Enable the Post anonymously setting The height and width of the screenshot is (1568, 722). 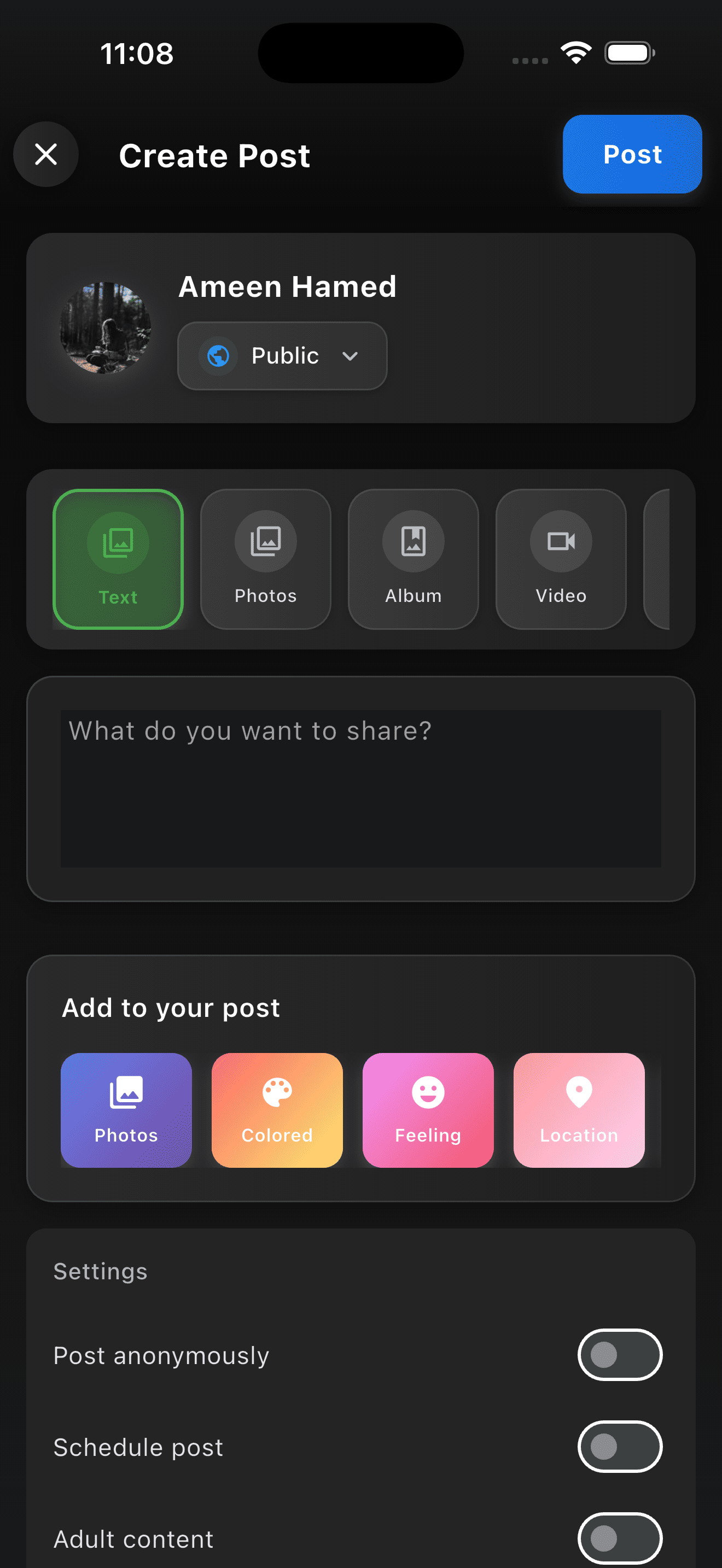(620, 1355)
